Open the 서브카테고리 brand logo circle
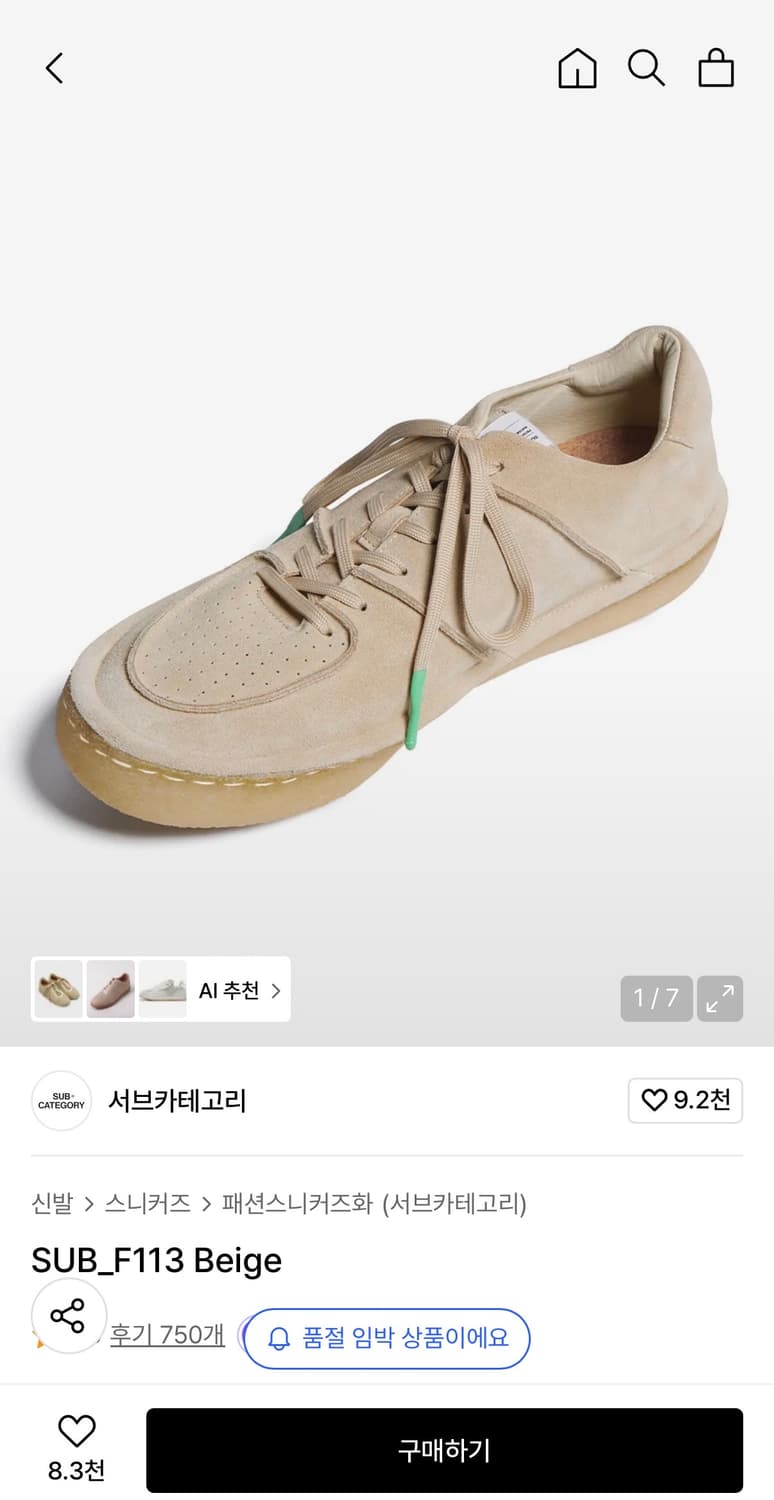Image resolution: width=774 pixels, height=1500 pixels. tap(61, 1100)
